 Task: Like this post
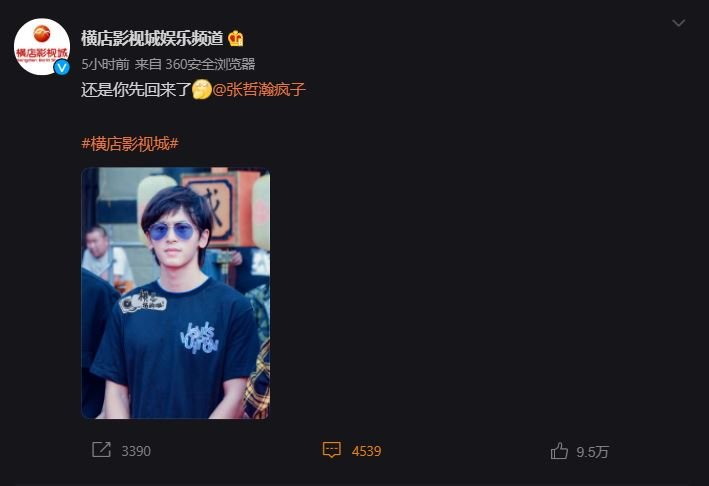(x=559, y=451)
